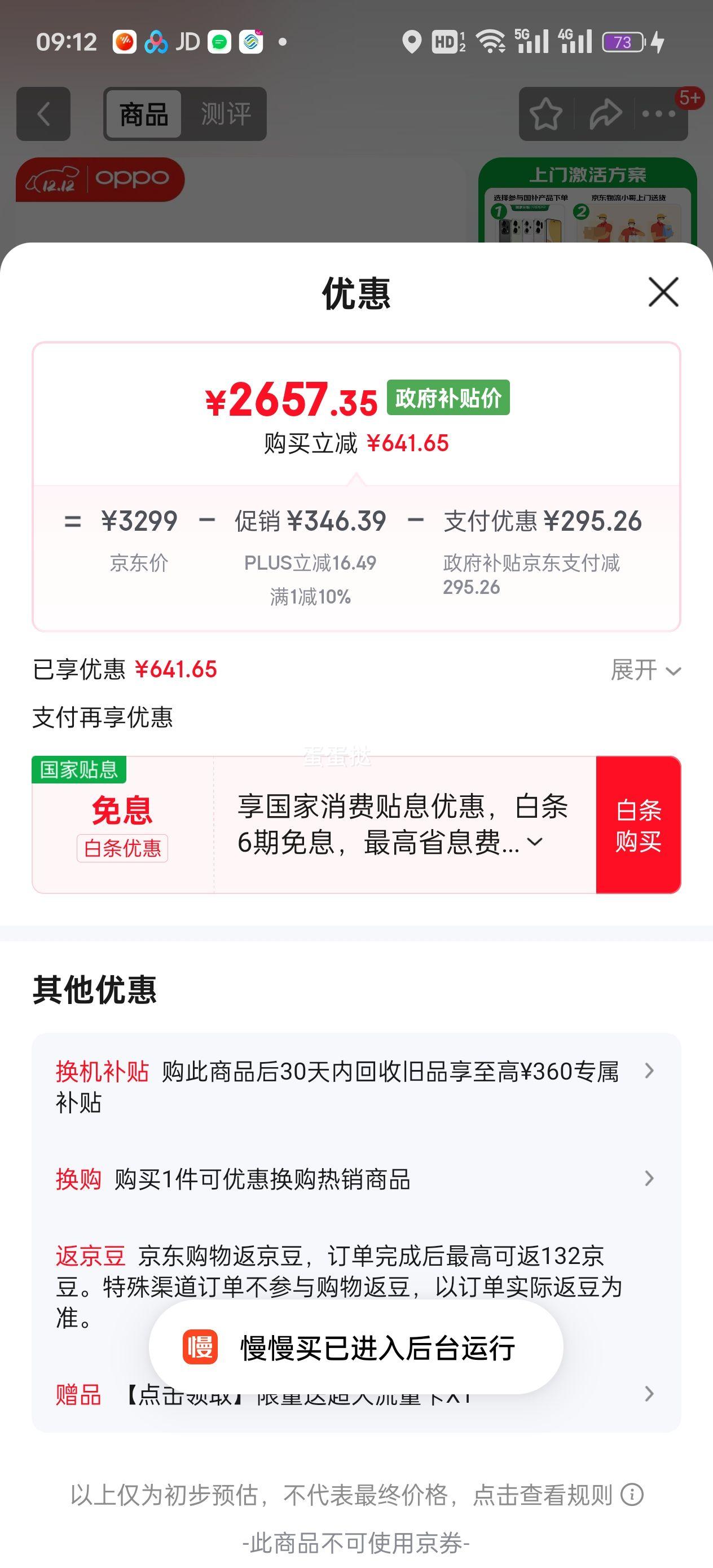The width and height of the screenshot is (713, 1568).
Task: Tap the star icon to favorite this product
Action: tap(546, 114)
